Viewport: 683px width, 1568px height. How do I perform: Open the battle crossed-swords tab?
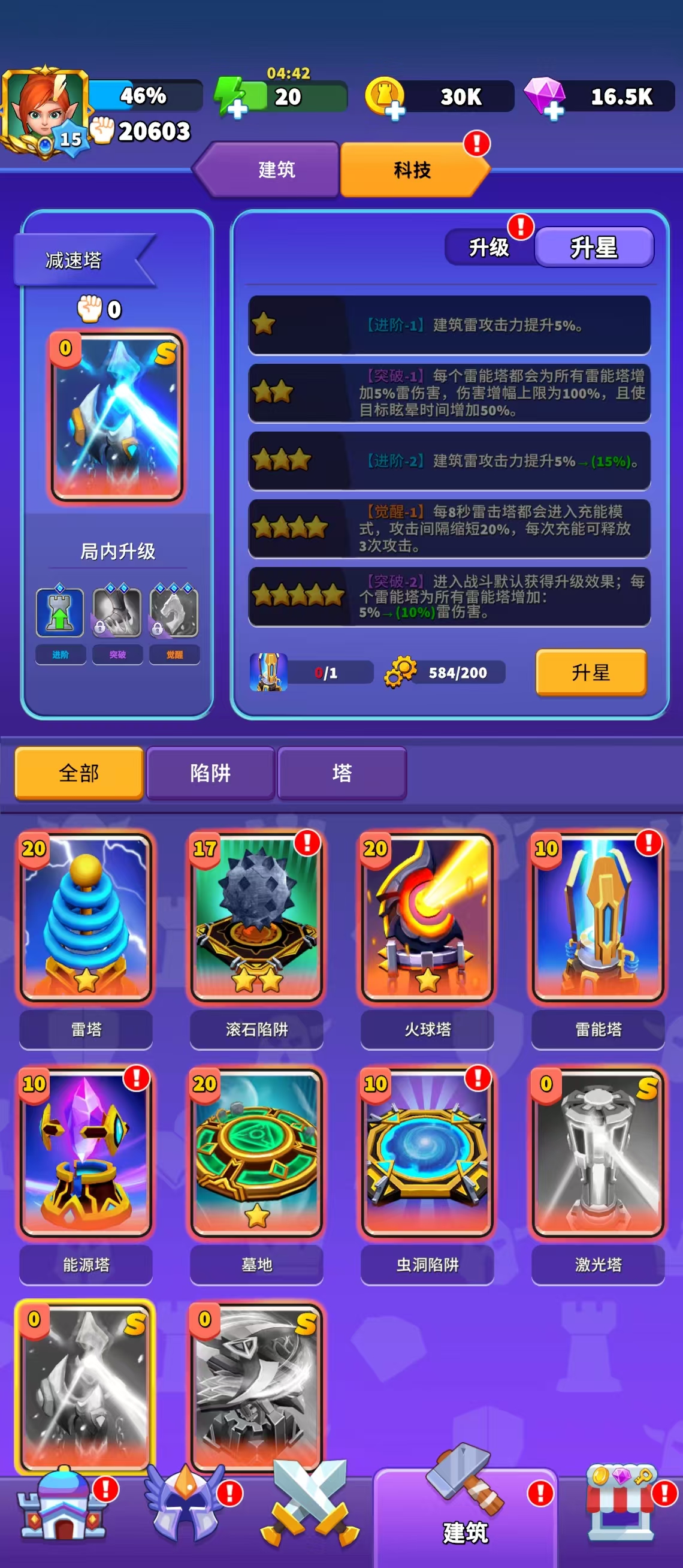point(312,1502)
